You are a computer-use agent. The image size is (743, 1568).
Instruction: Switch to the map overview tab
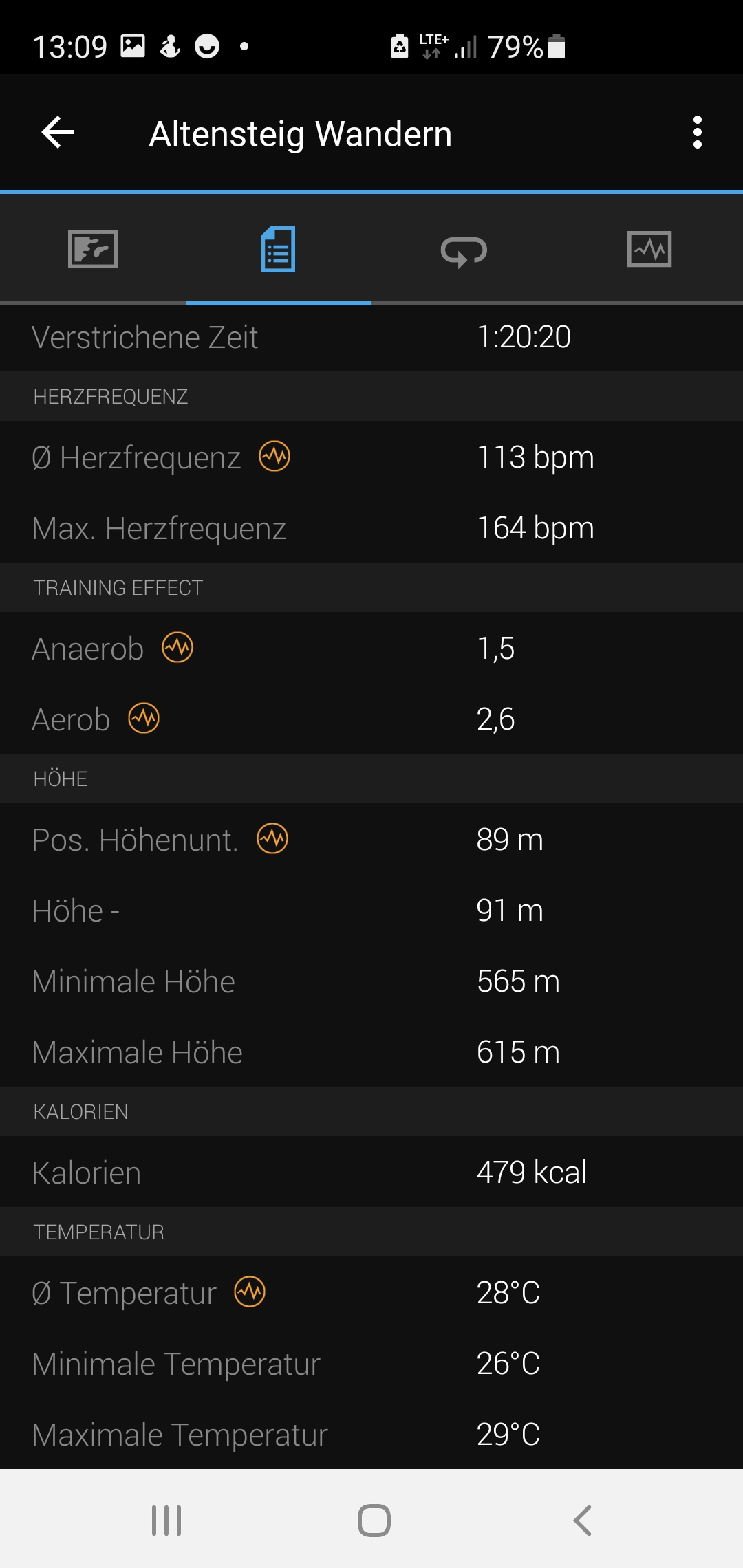point(93,249)
